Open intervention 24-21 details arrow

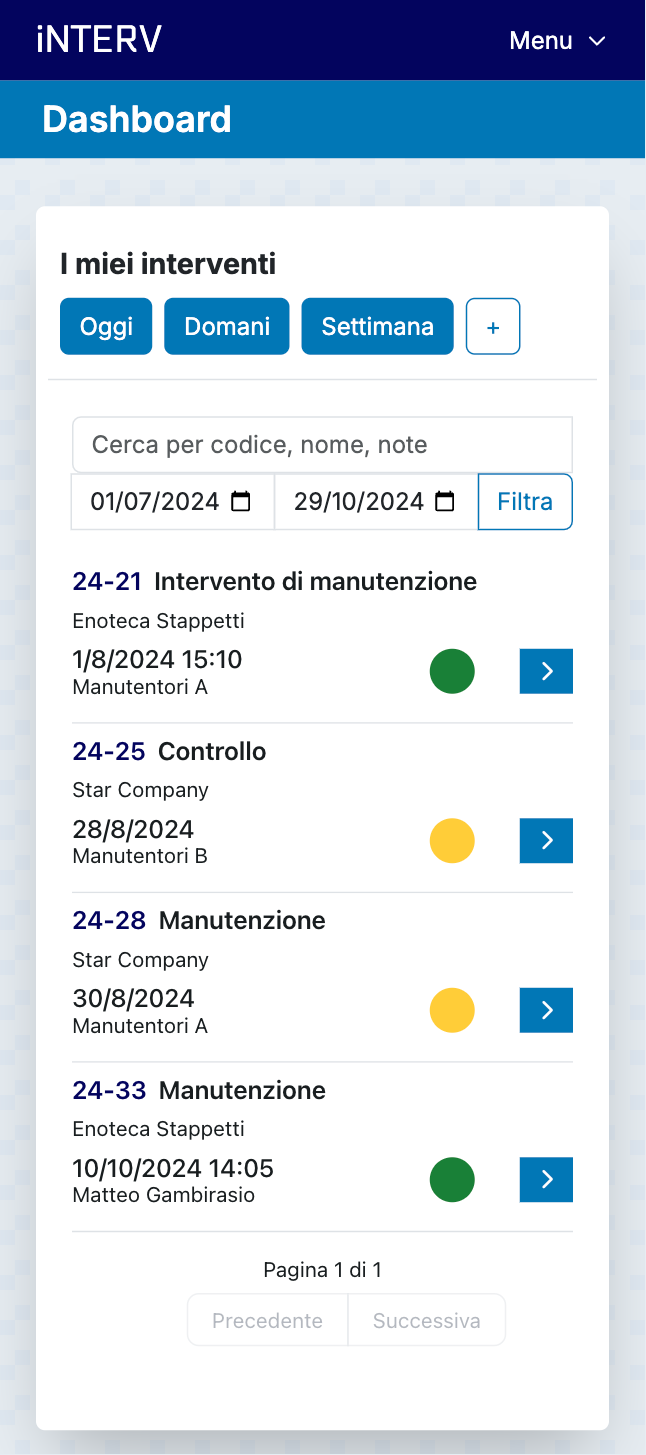tap(546, 671)
